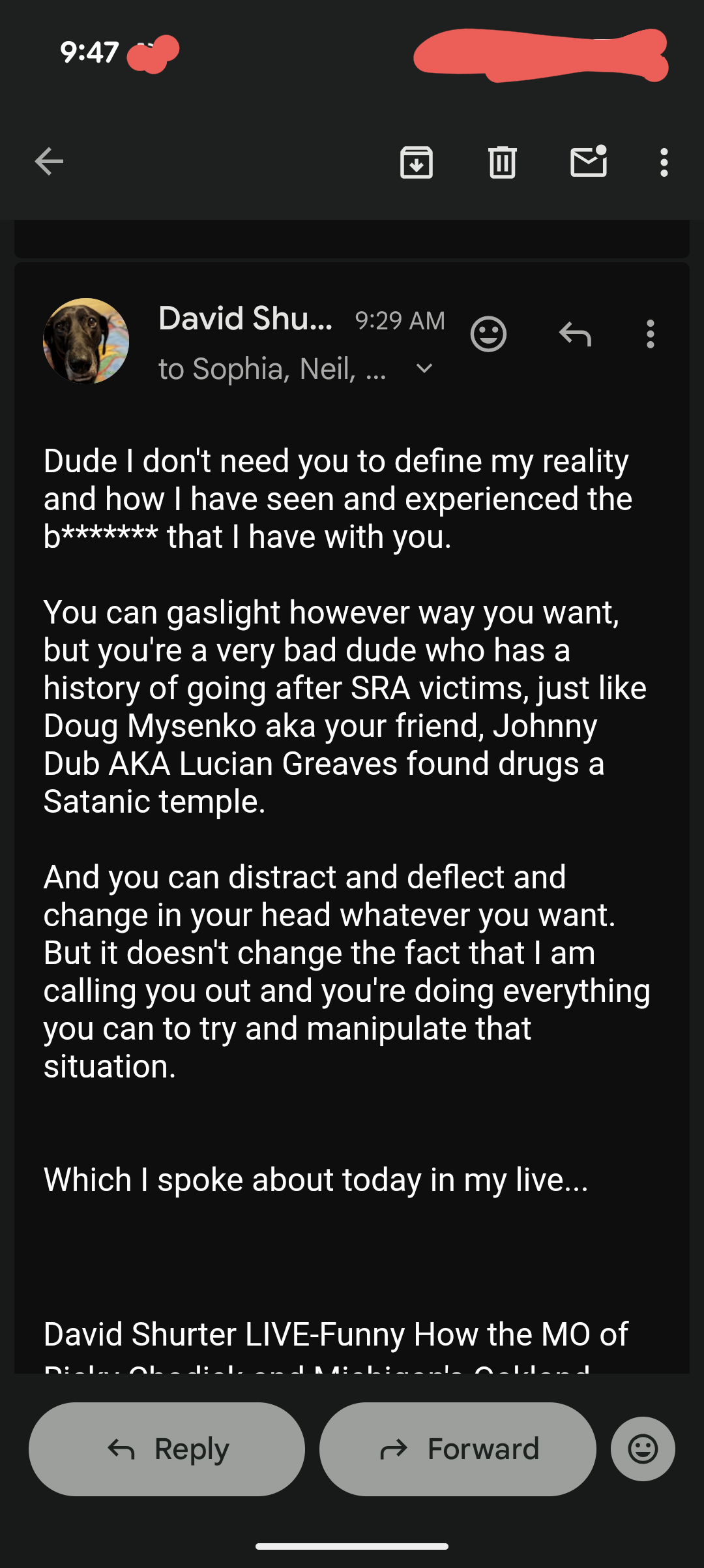Delete this email with trash icon
This screenshot has height=1568, width=704.
point(502,162)
